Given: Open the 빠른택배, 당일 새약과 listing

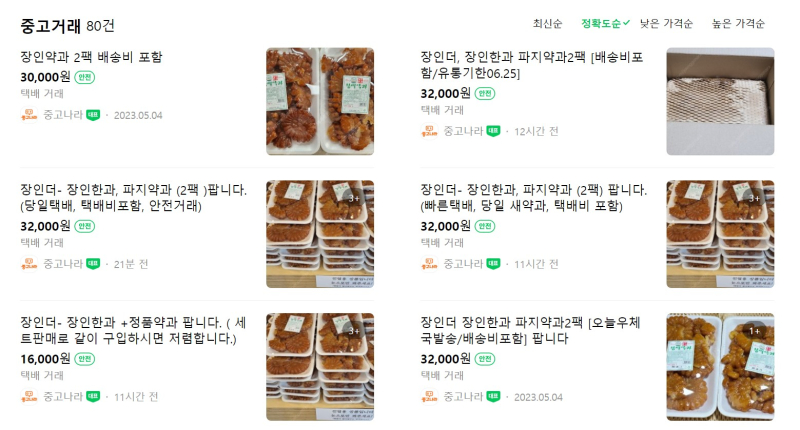Looking at the screenshot, I should 533,197.
